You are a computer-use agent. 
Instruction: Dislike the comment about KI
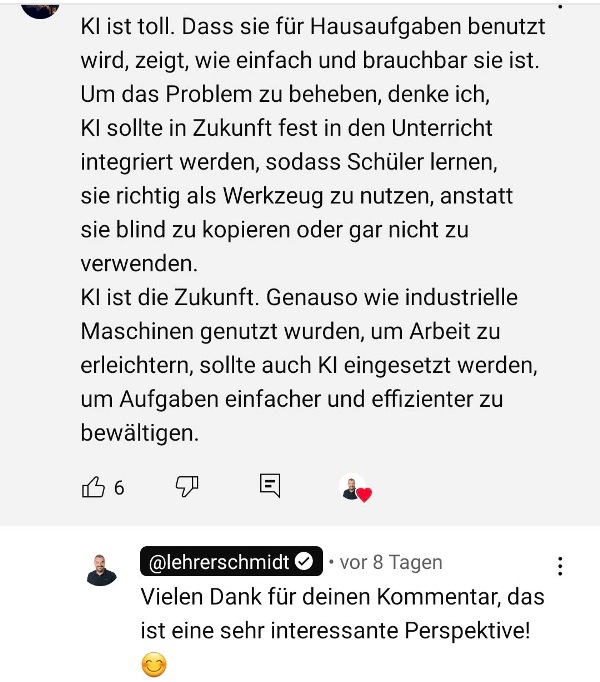click(187, 486)
